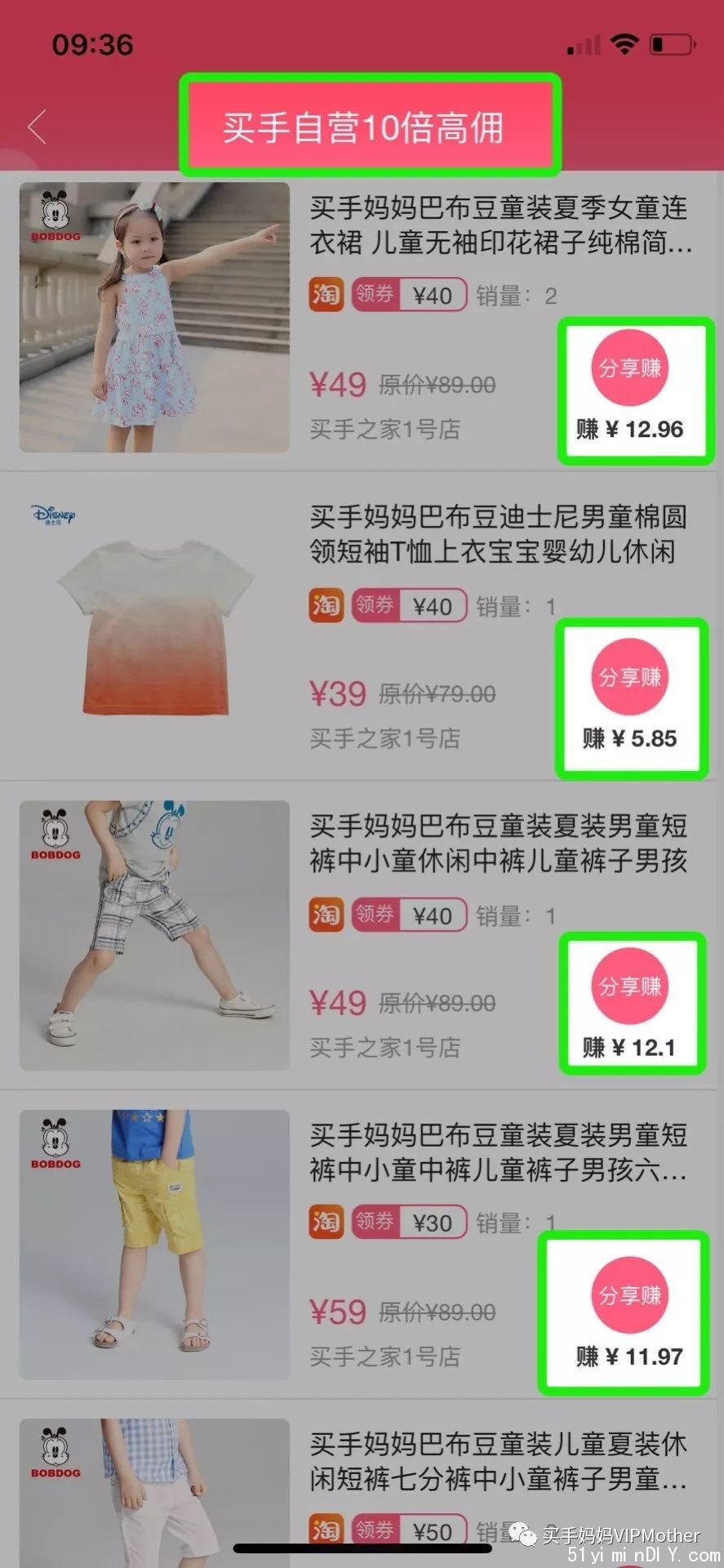Open the seven-tenths pants listing with ¥50 coupon

click(x=497, y=1462)
